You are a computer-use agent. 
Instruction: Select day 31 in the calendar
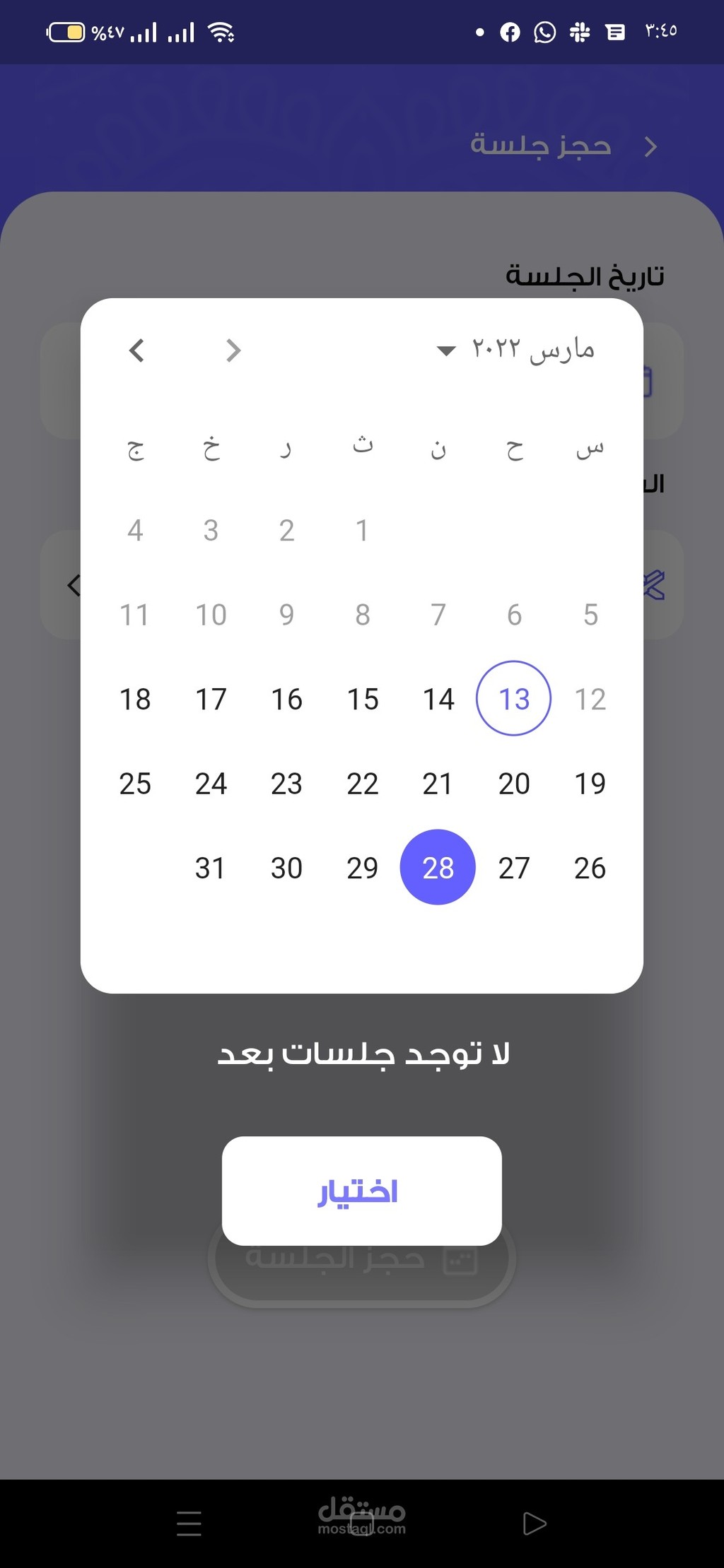[211, 867]
